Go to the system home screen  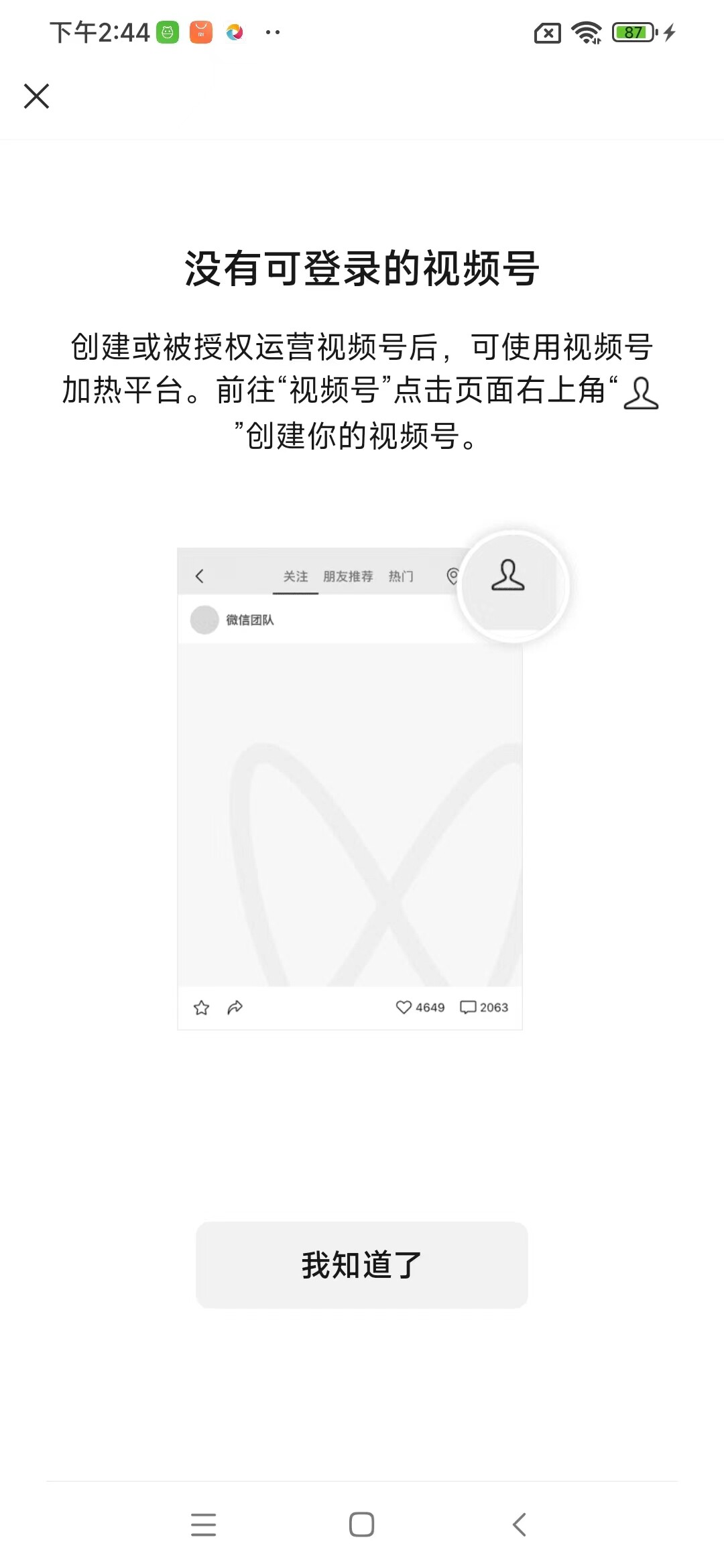click(362, 1524)
